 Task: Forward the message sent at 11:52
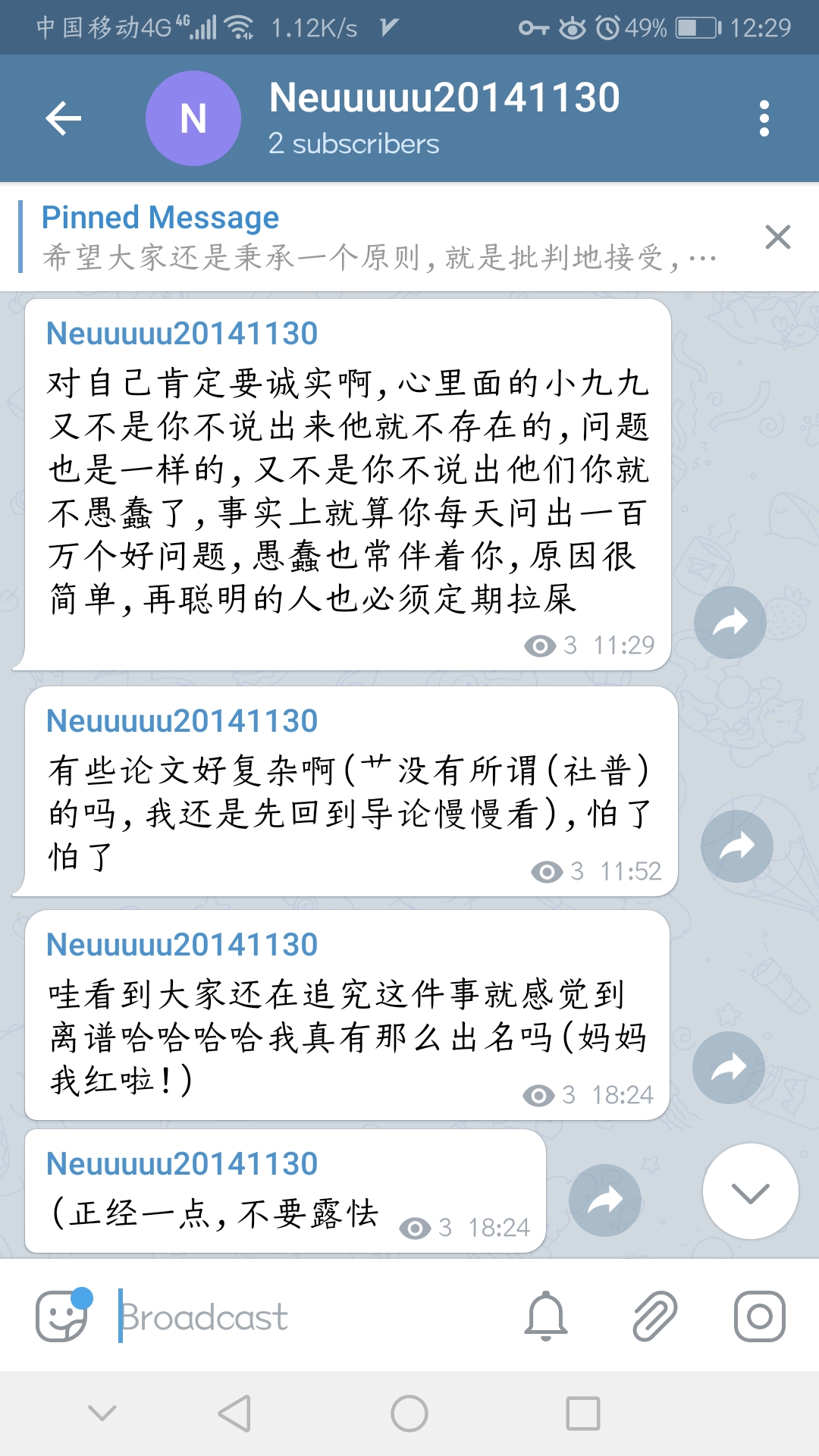click(x=736, y=846)
